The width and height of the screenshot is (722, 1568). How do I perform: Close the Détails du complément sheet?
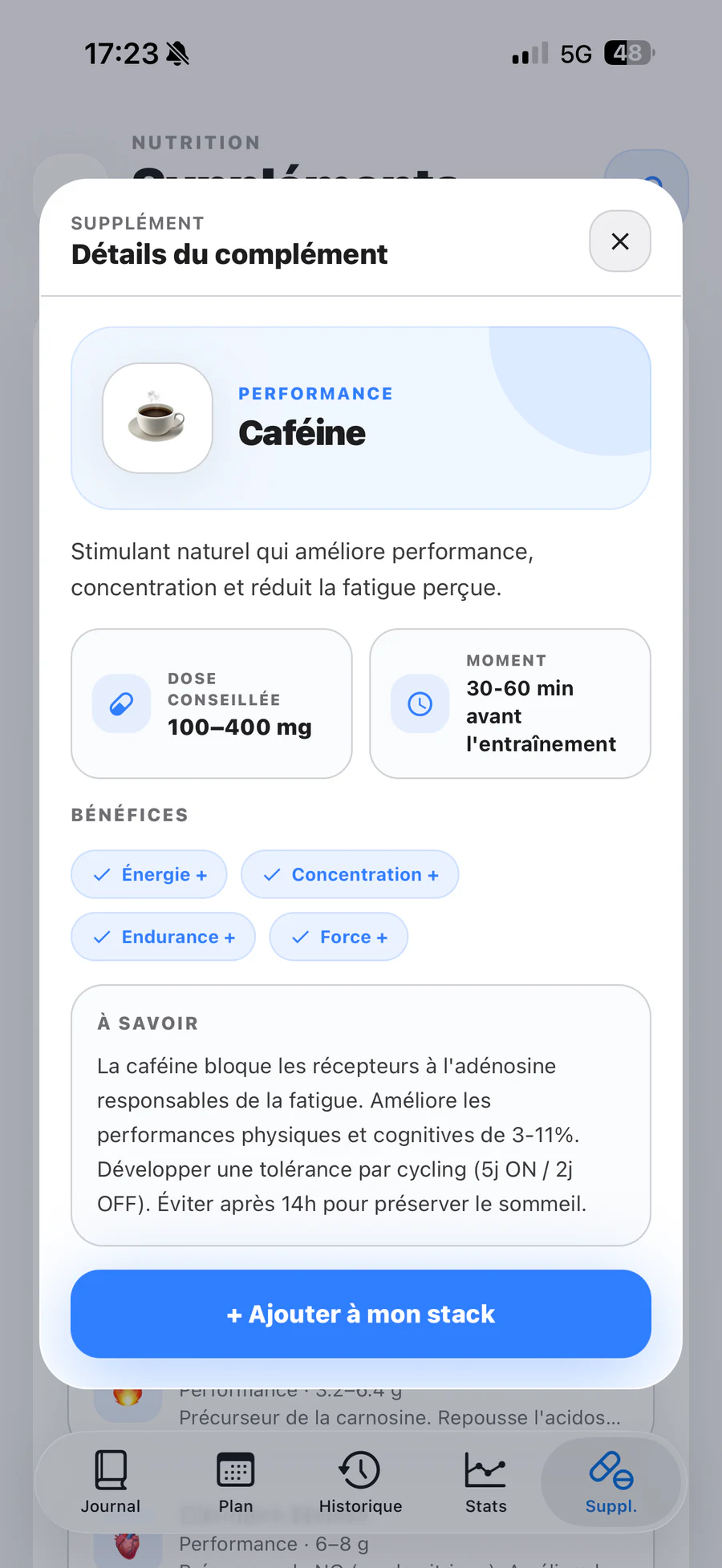(619, 241)
